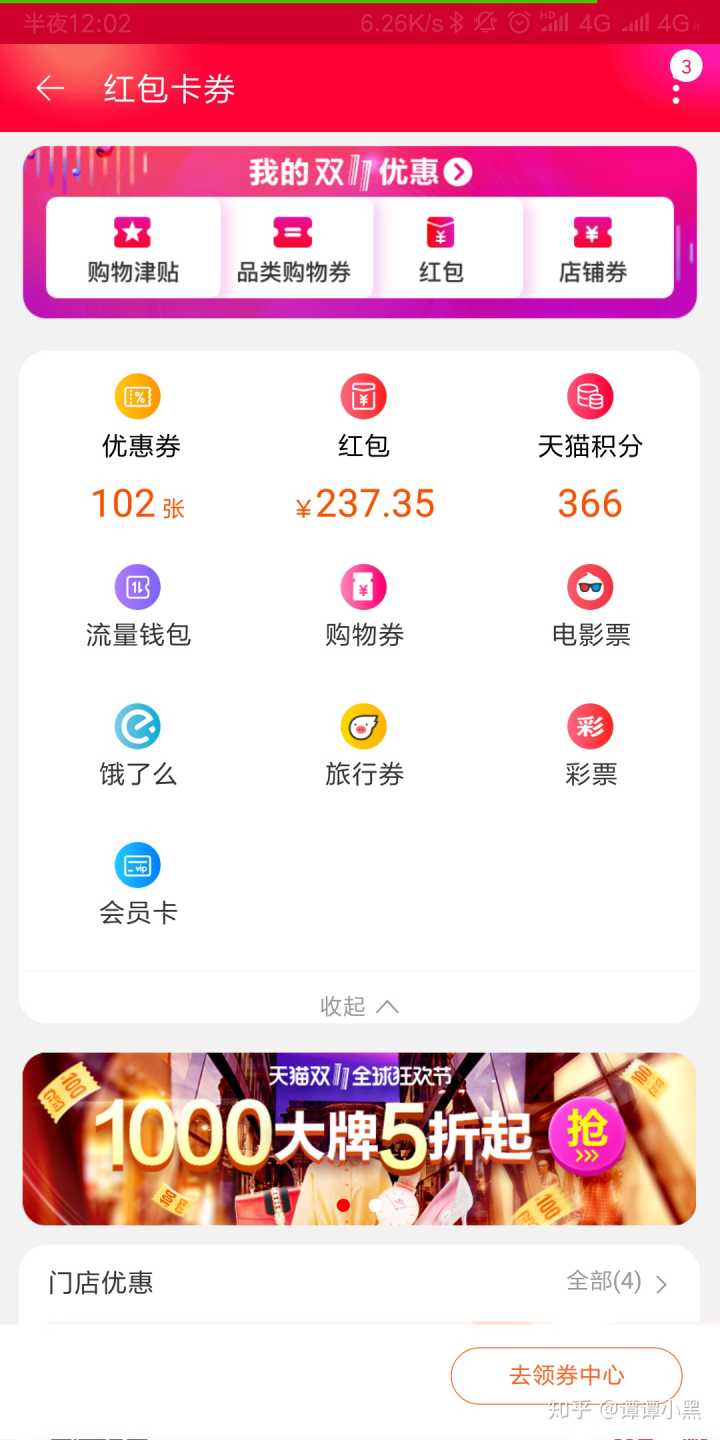Open 会员卡 membership cards

(x=138, y=884)
